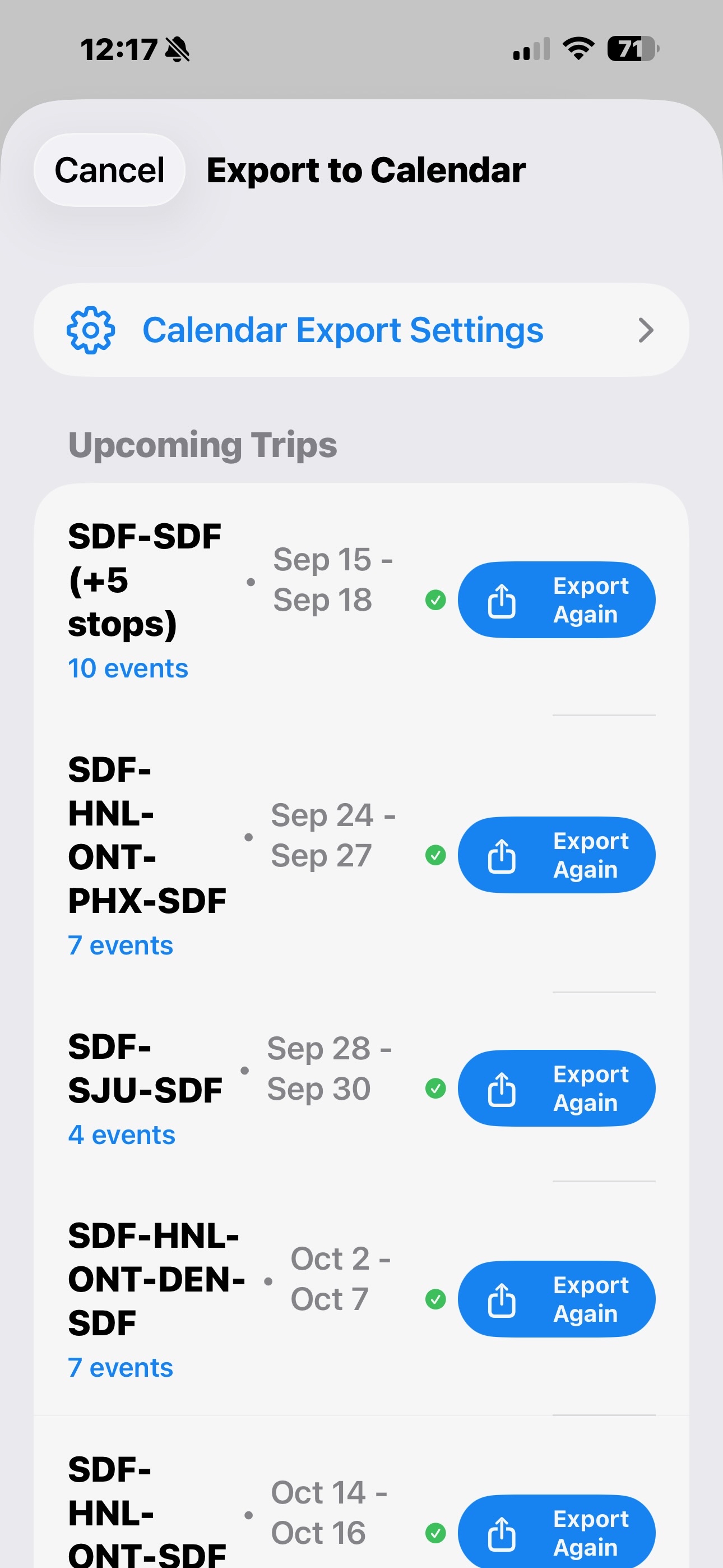Tap the share icon for SDF-HNL-ONT-DEN-SDF trip

pyautogui.click(x=501, y=1300)
